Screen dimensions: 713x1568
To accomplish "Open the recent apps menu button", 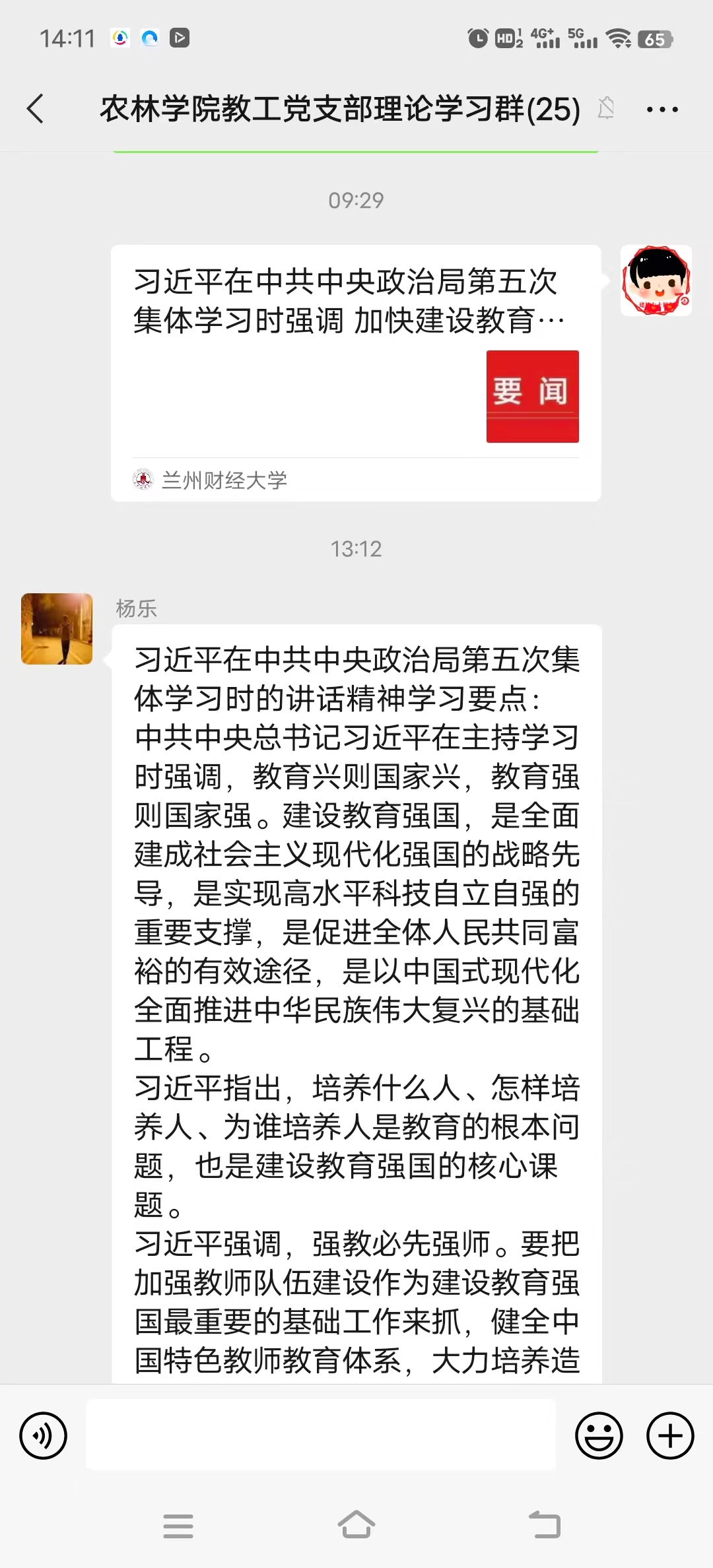I will coord(178,1526).
